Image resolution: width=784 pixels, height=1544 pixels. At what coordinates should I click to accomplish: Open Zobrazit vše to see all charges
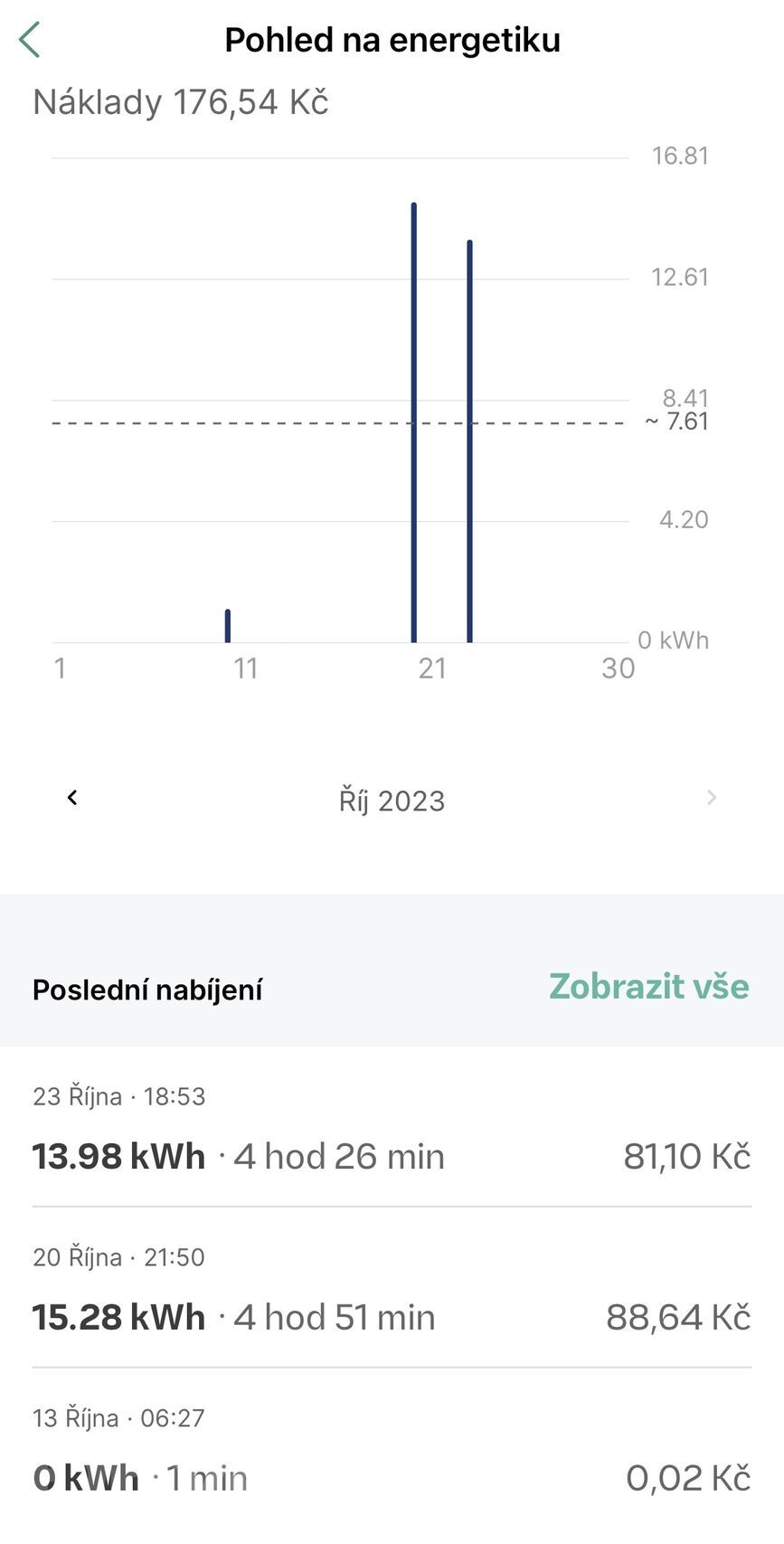(x=648, y=988)
